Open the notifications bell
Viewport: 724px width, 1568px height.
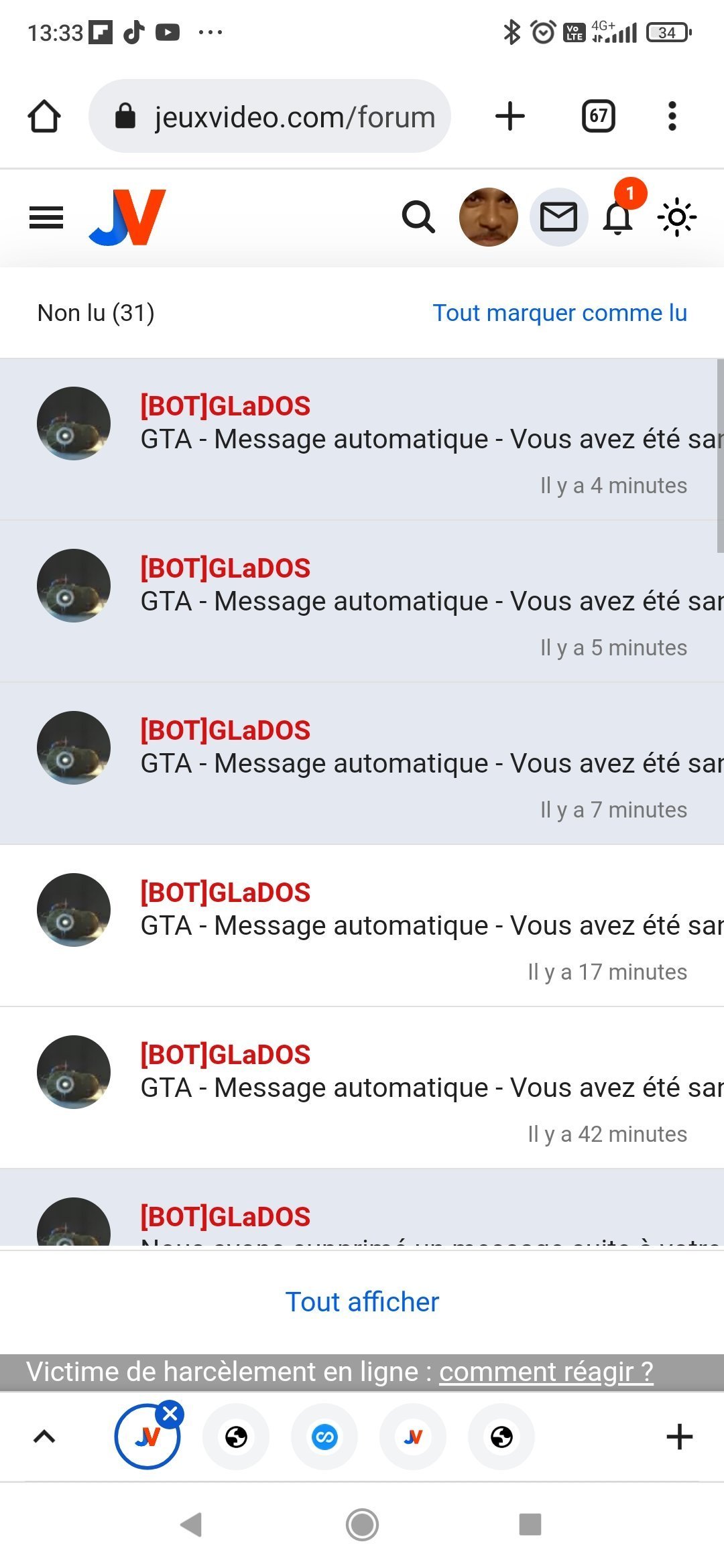pyautogui.click(x=617, y=217)
